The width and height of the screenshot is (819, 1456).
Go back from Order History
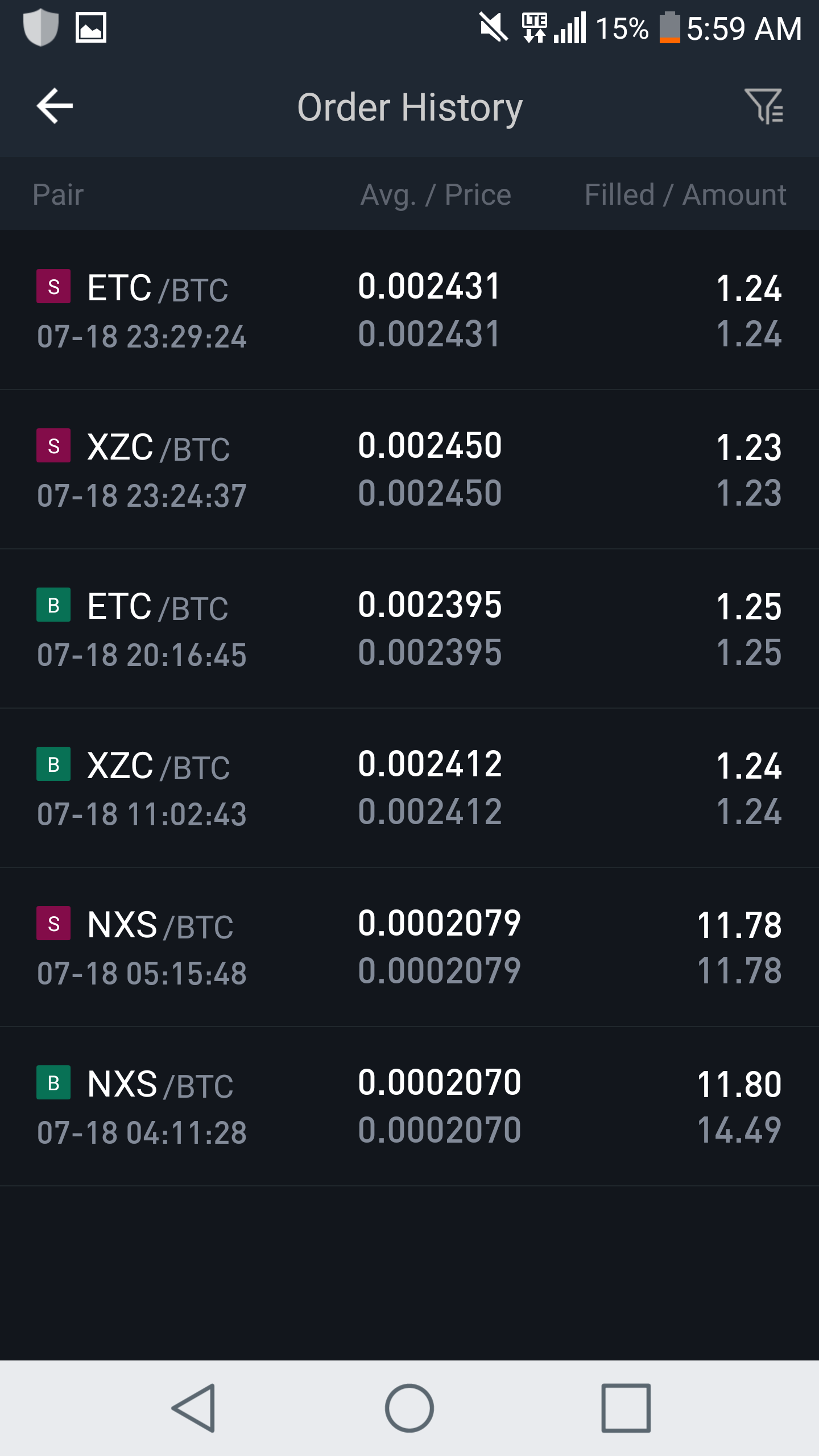pos(55,106)
